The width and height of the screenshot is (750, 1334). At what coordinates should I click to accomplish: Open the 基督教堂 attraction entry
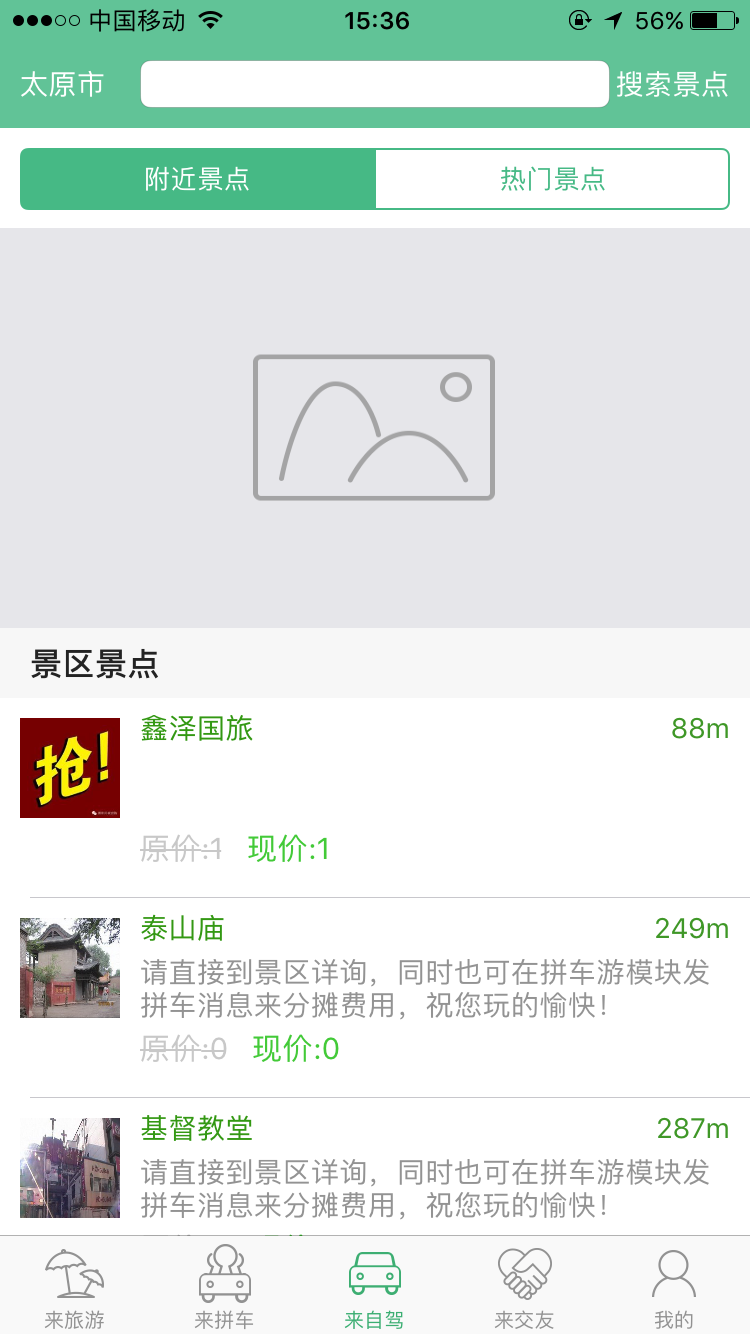point(196,1128)
